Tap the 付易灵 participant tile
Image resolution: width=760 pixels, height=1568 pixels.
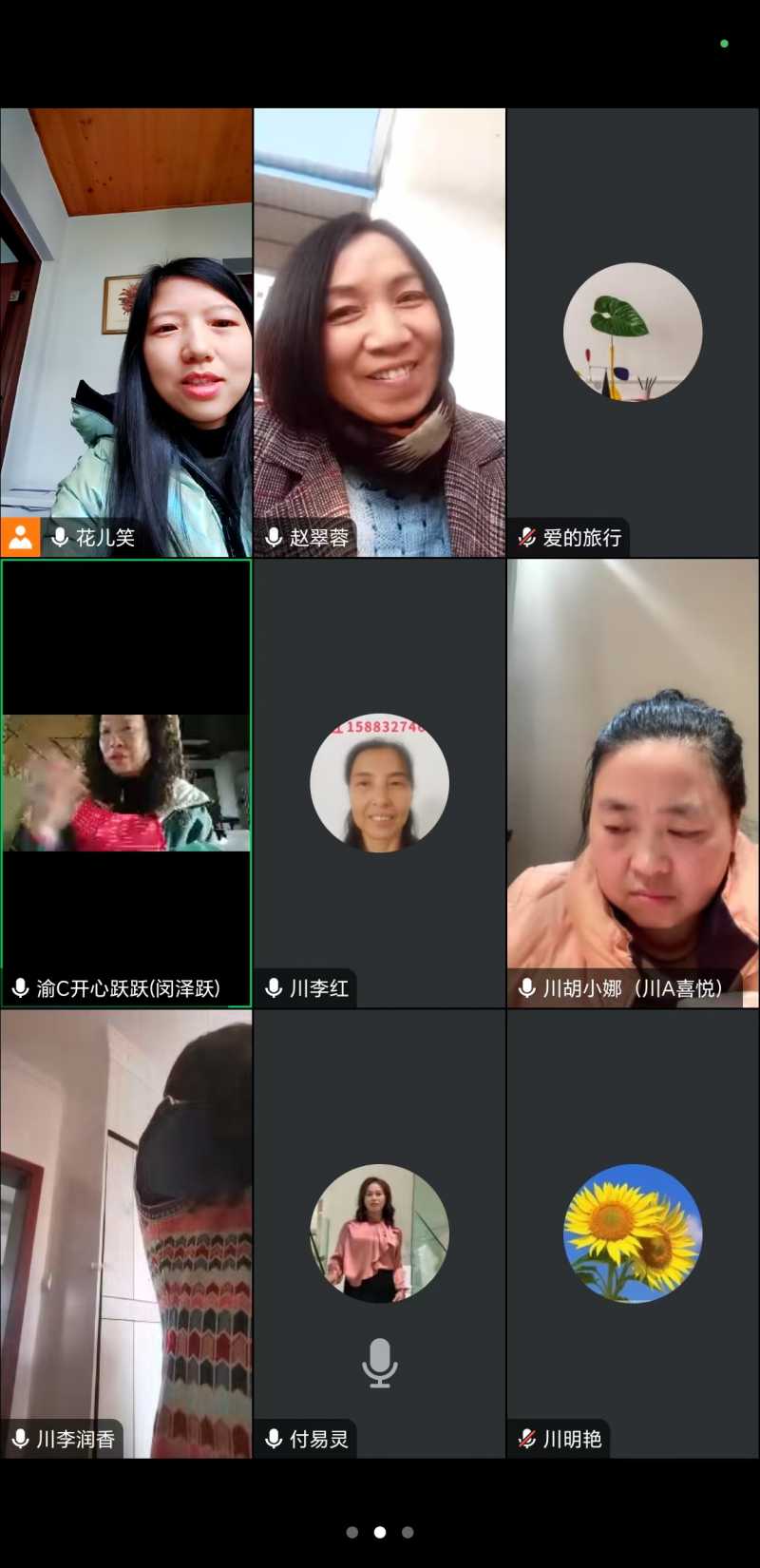(379, 1233)
